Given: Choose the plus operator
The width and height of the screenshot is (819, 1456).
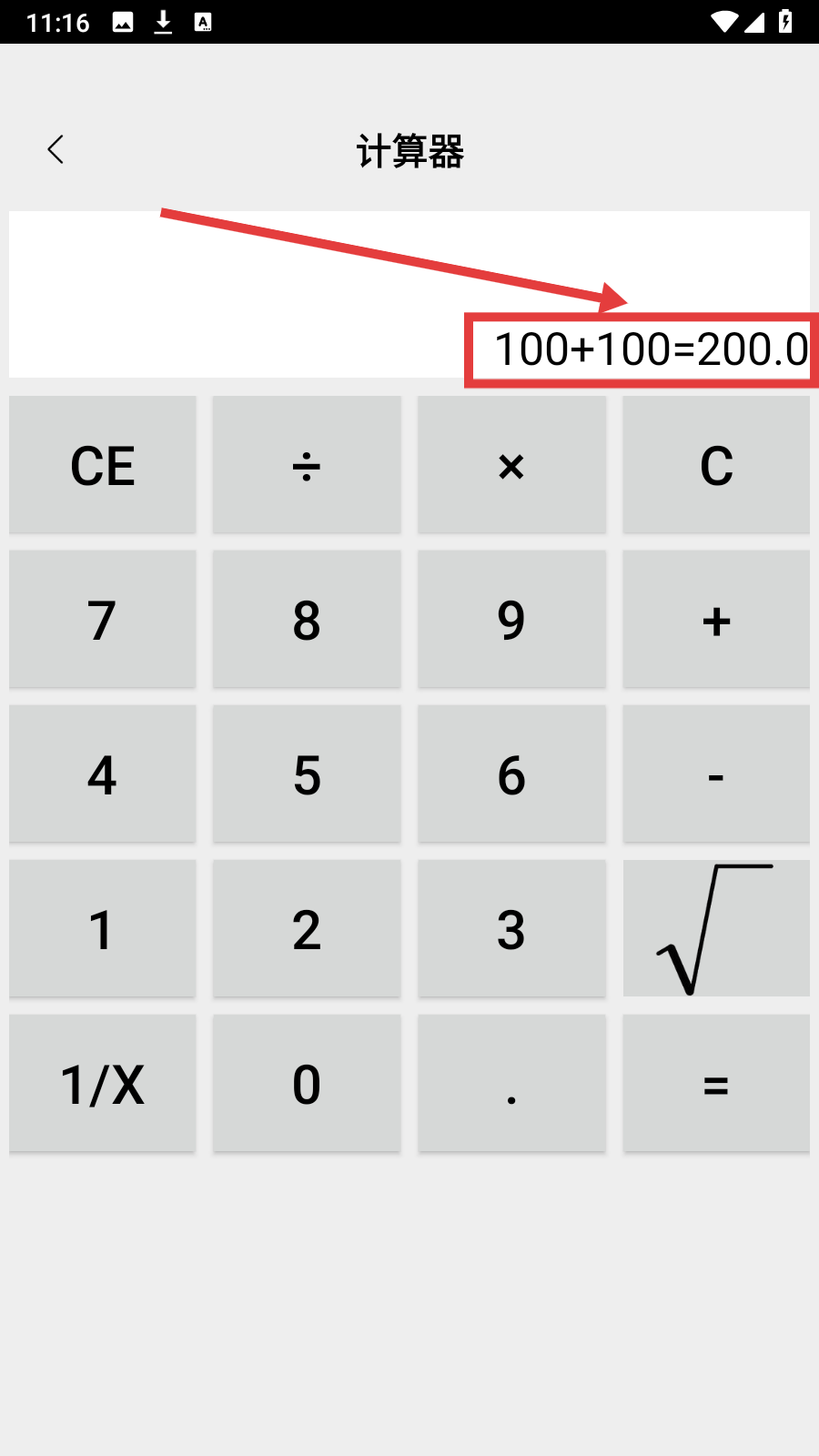Looking at the screenshot, I should (716, 619).
